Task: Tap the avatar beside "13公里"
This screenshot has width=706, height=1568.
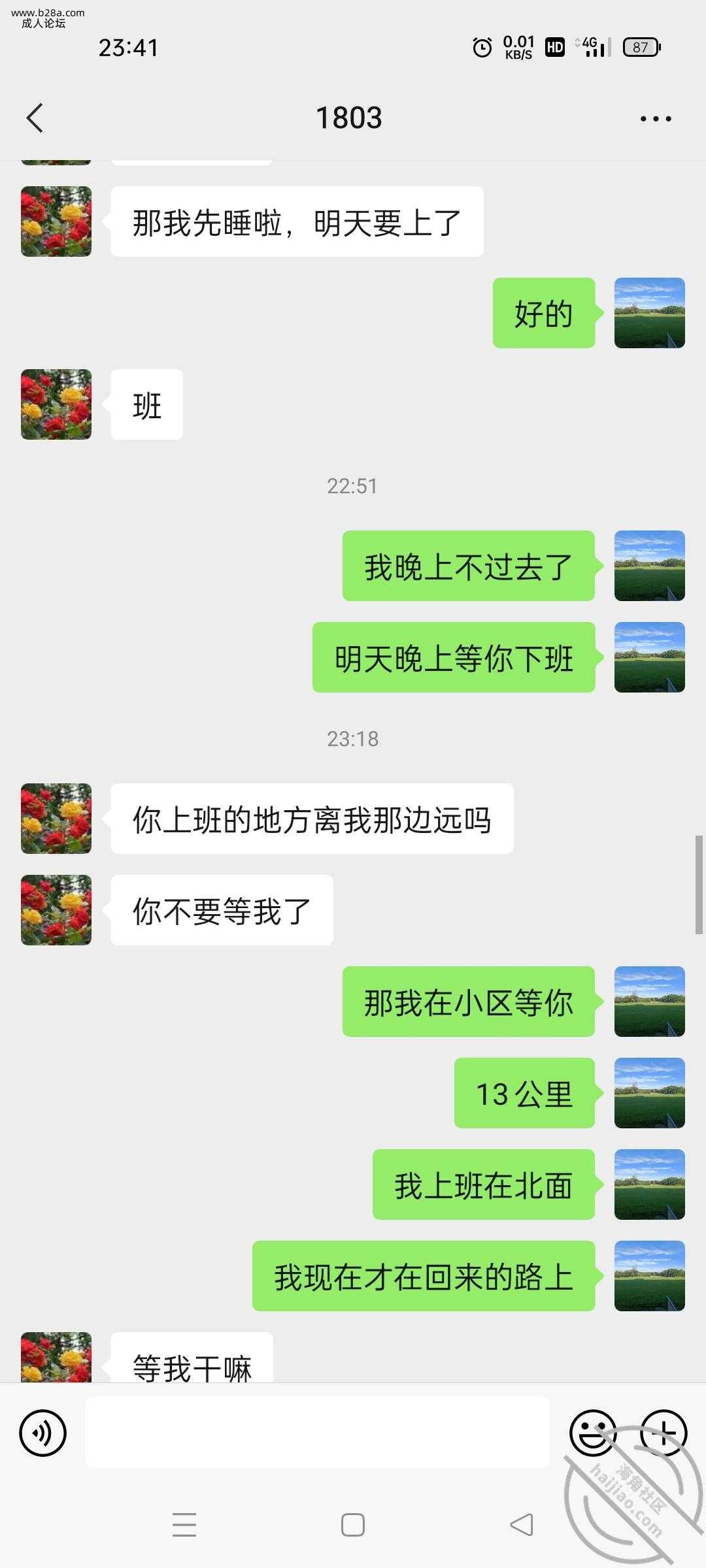Action: 649,1093
